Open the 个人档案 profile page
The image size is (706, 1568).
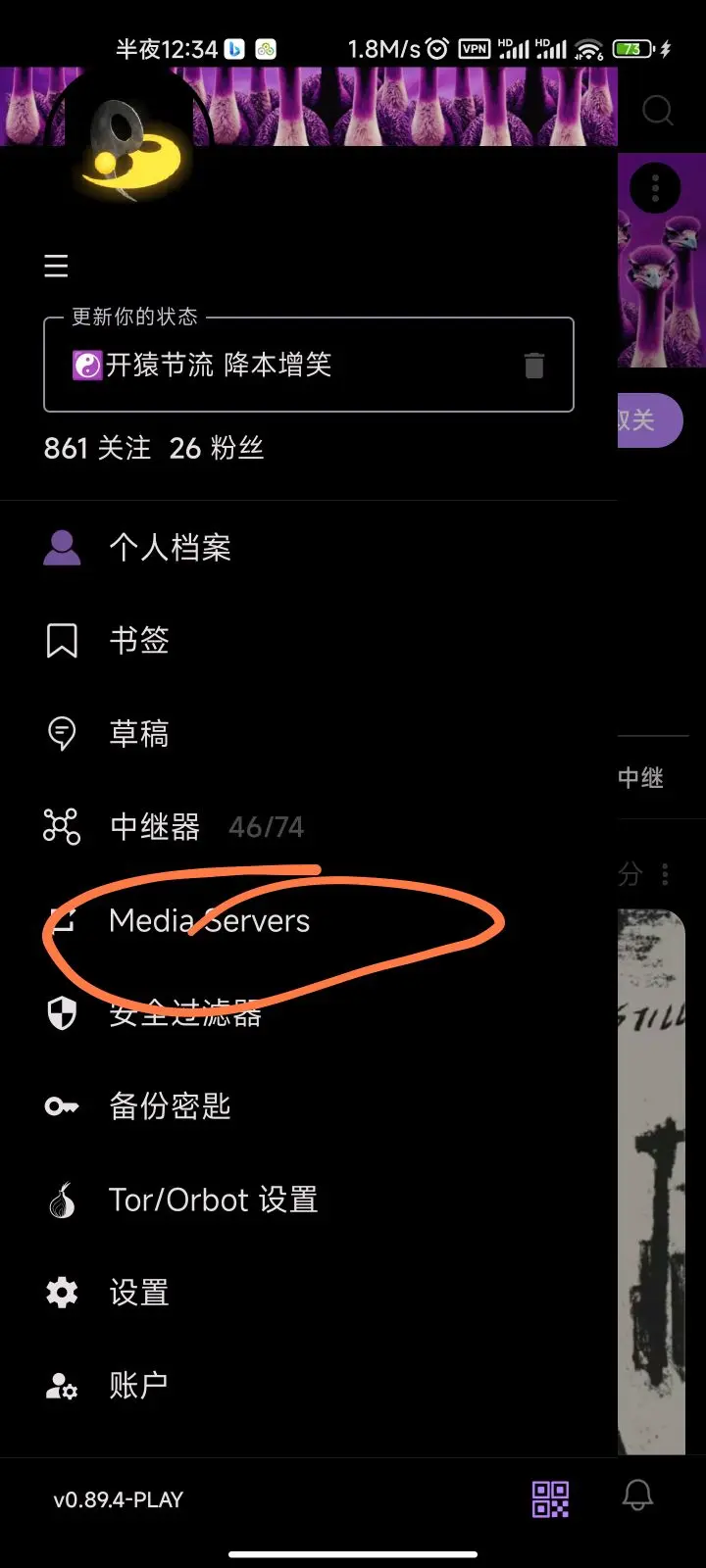tap(170, 547)
